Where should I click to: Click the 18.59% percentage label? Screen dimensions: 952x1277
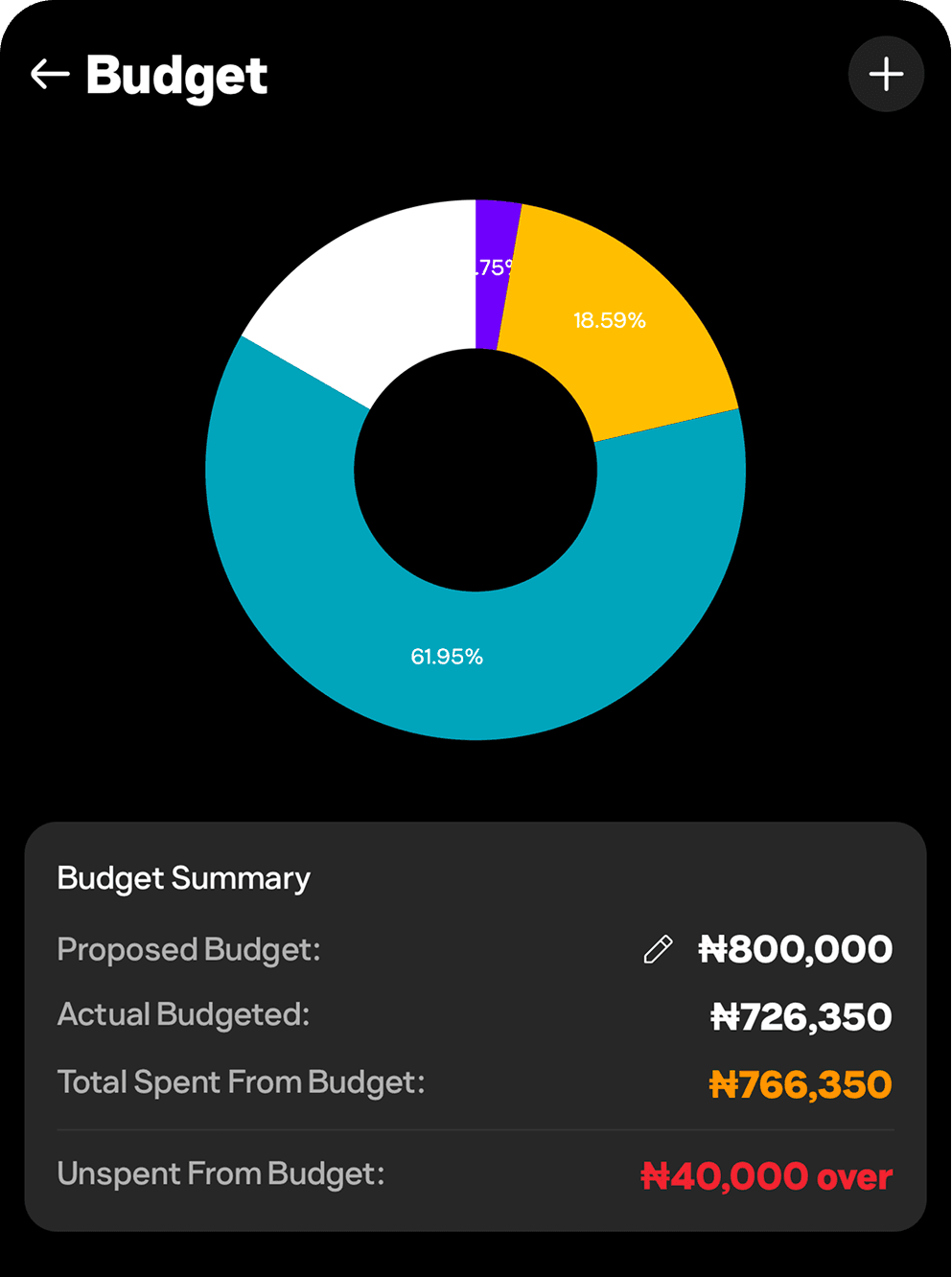(x=610, y=320)
